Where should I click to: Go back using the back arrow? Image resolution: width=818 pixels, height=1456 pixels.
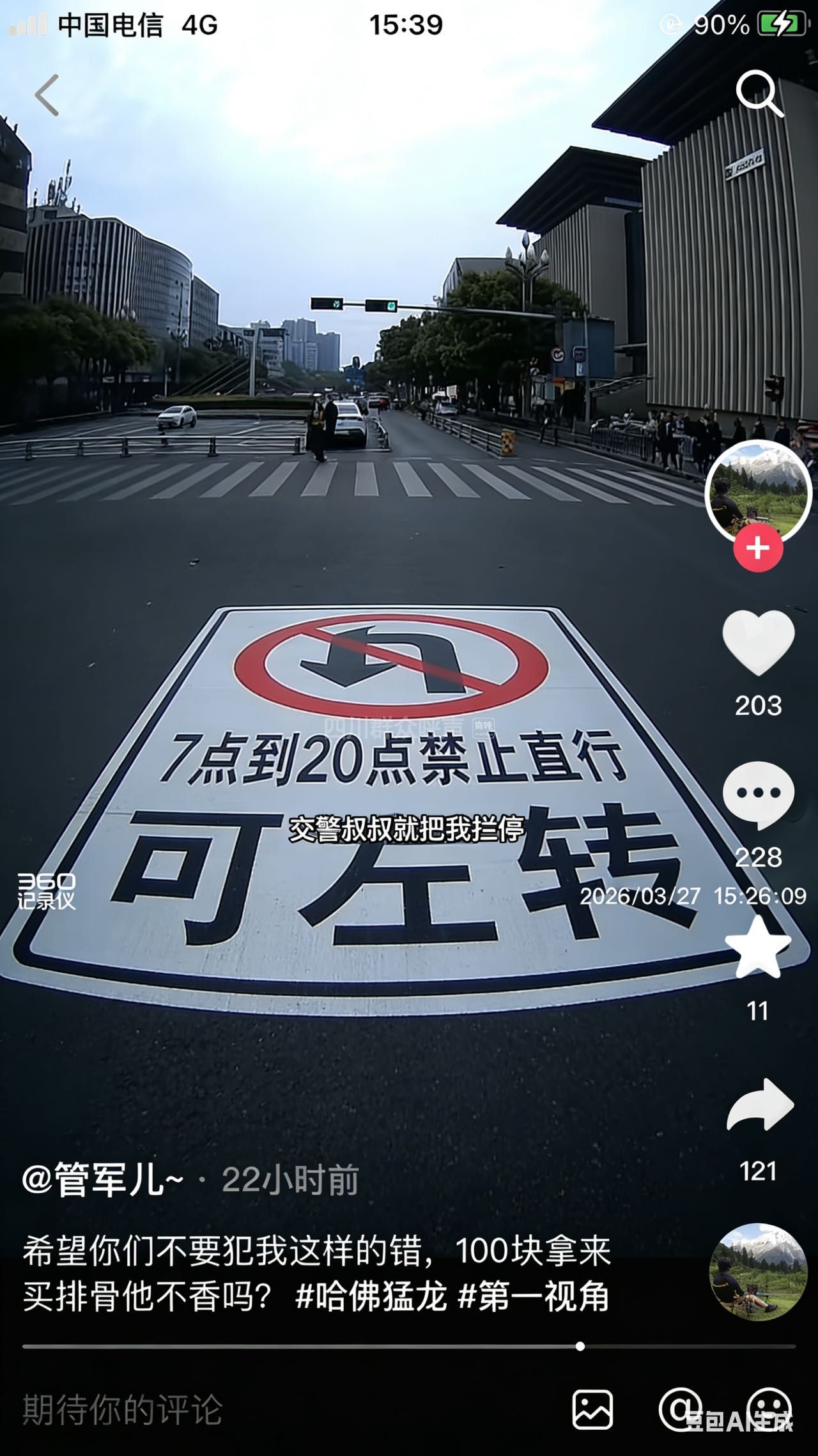coord(47,95)
